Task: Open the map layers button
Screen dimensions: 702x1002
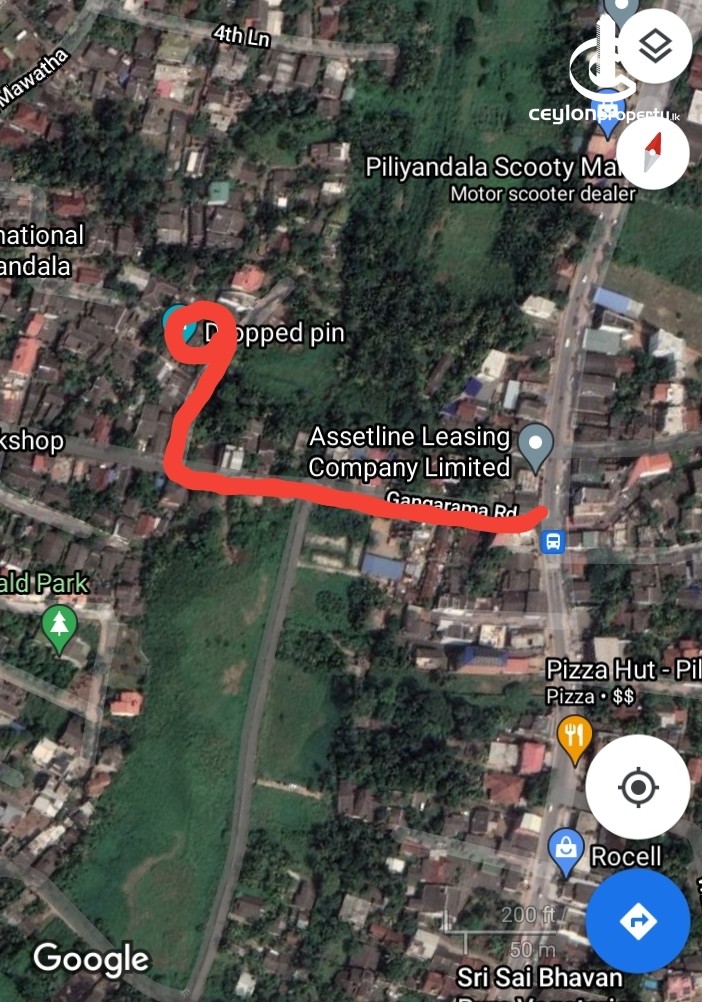Action: click(654, 47)
